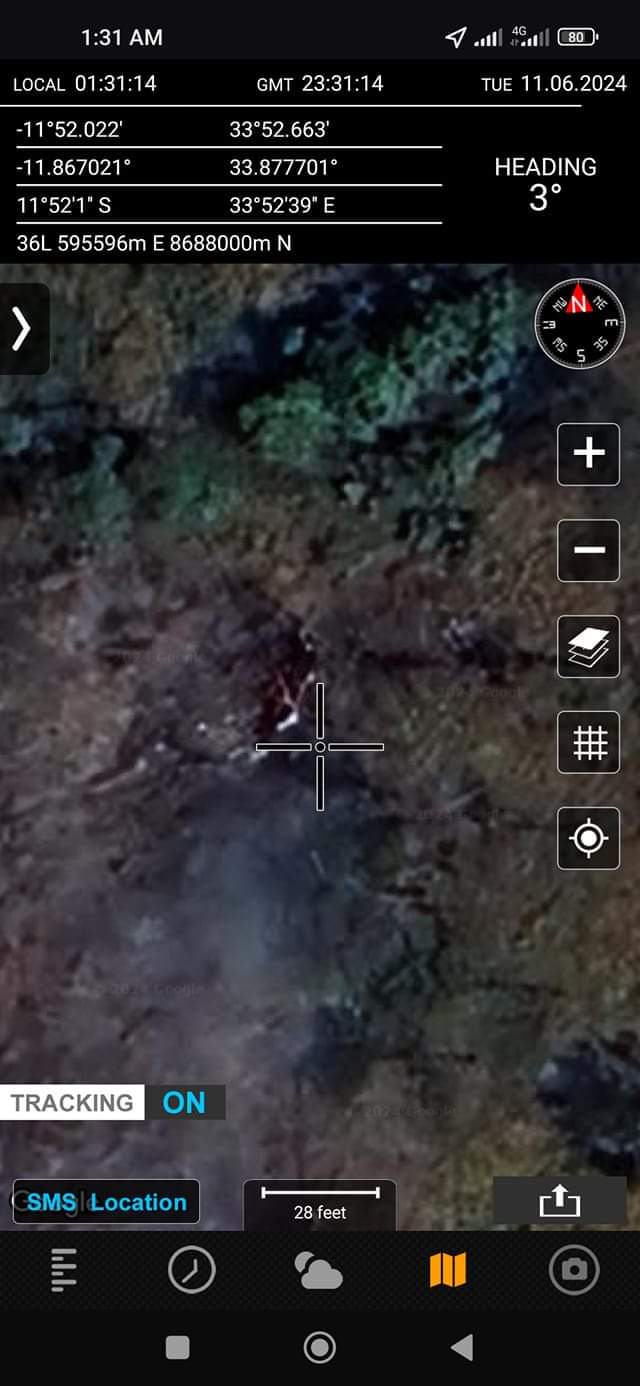Center map on current location
Viewport: 640px width, 1386px height.
(x=589, y=838)
